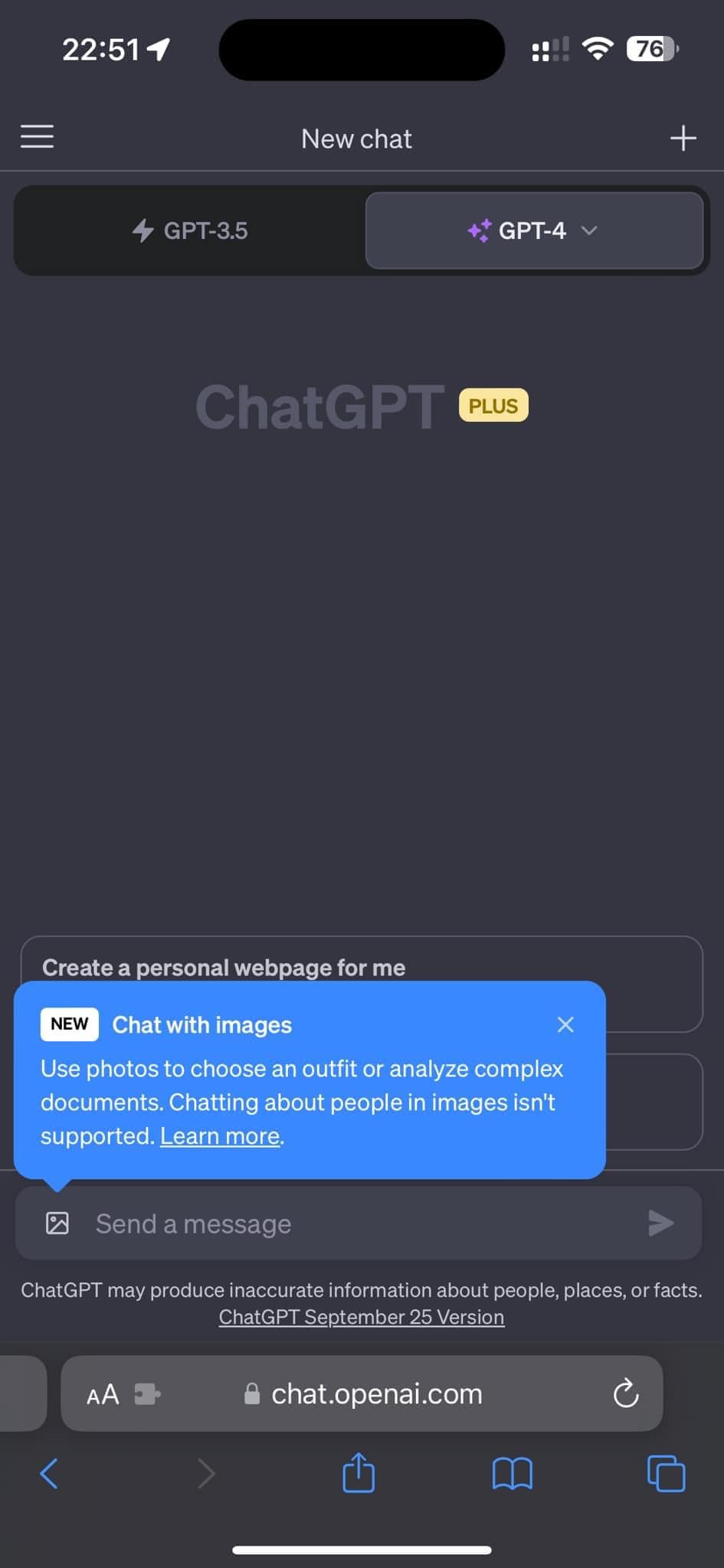Reload the chat.openai.com page

pos(626,1393)
